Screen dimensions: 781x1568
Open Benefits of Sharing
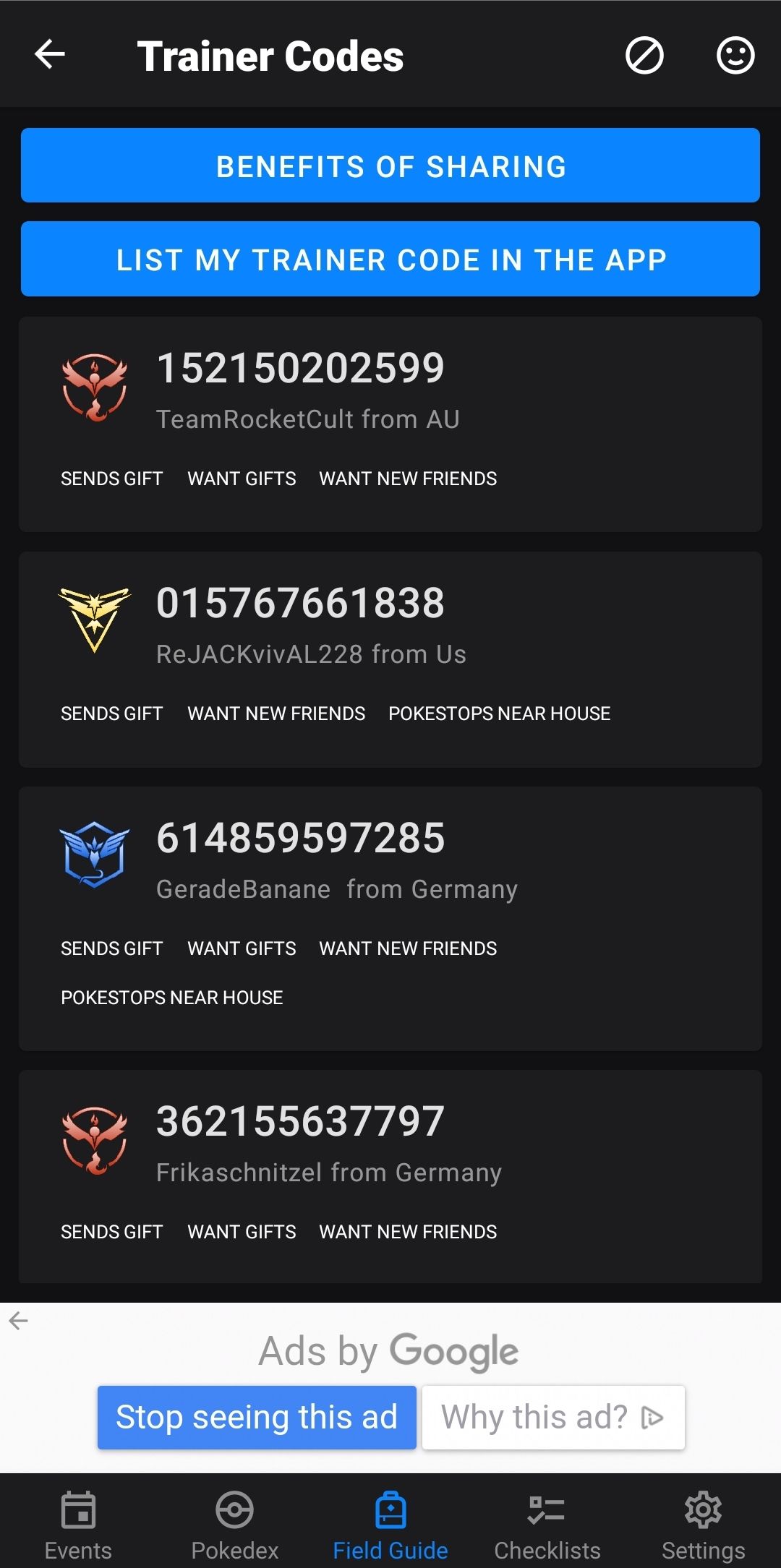pyautogui.click(x=390, y=166)
